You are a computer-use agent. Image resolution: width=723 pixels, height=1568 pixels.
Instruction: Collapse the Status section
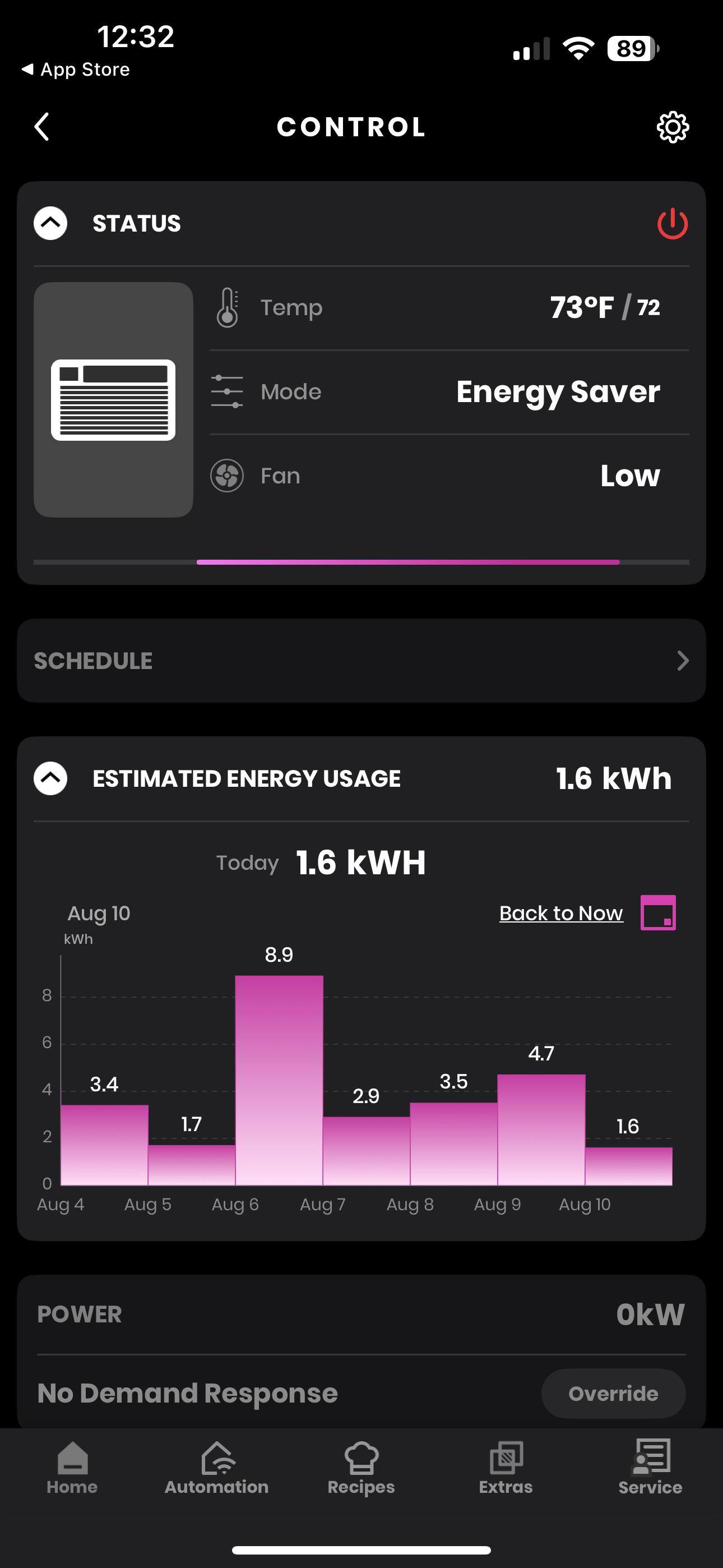tap(50, 223)
